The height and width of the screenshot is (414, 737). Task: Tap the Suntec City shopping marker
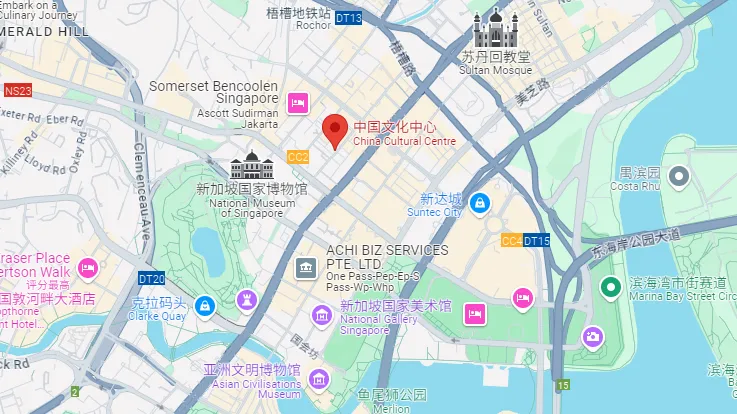(480, 202)
